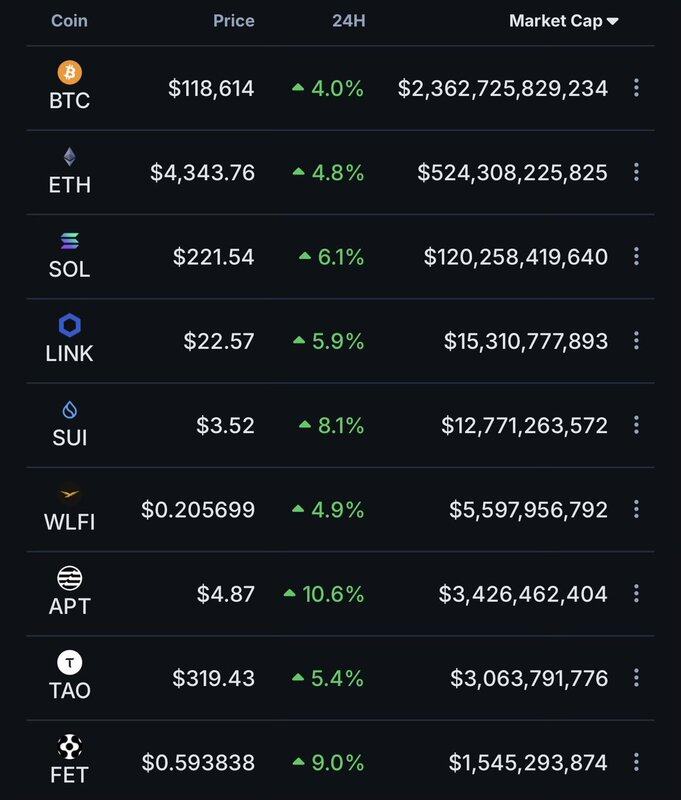Screen dimensions: 681x800
Task: Sort coins by 24H change
Action: tap(349, 21)
